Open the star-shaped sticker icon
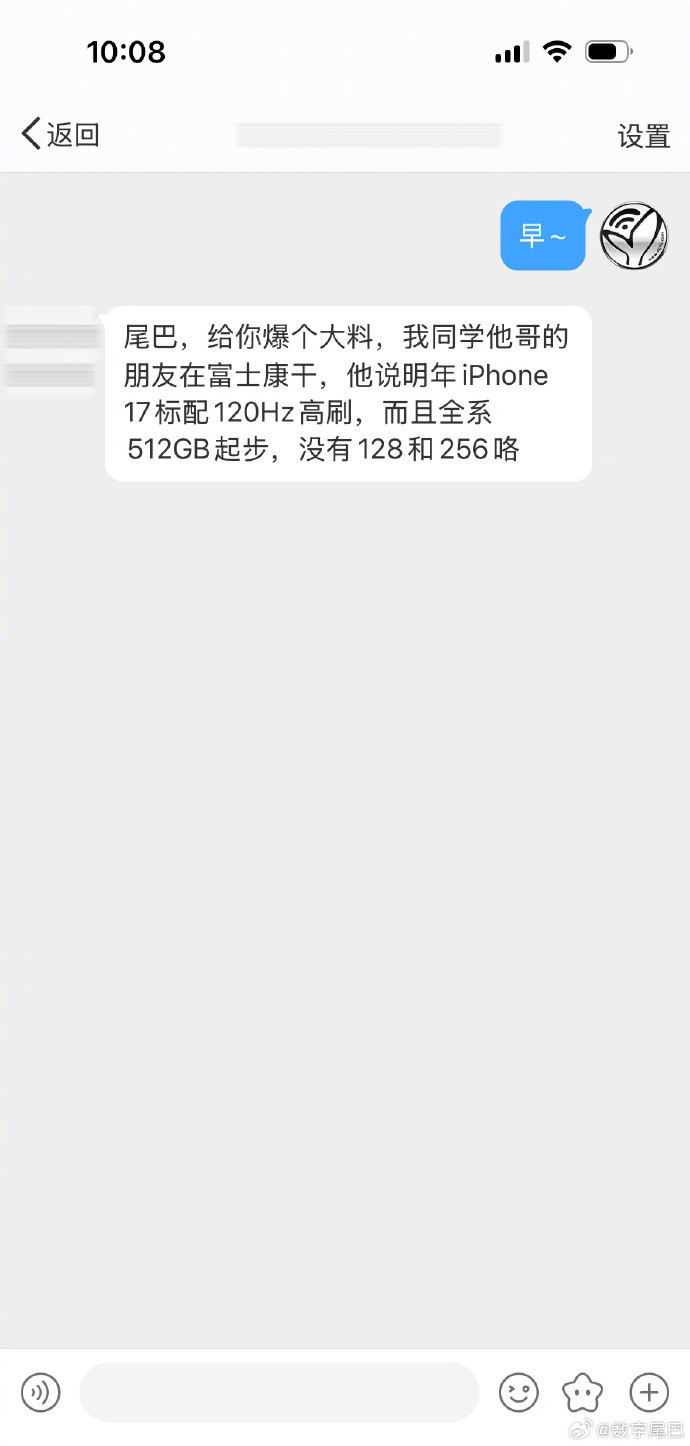This screenshot has width=690, height=1446. click(x=583, y=1392)
